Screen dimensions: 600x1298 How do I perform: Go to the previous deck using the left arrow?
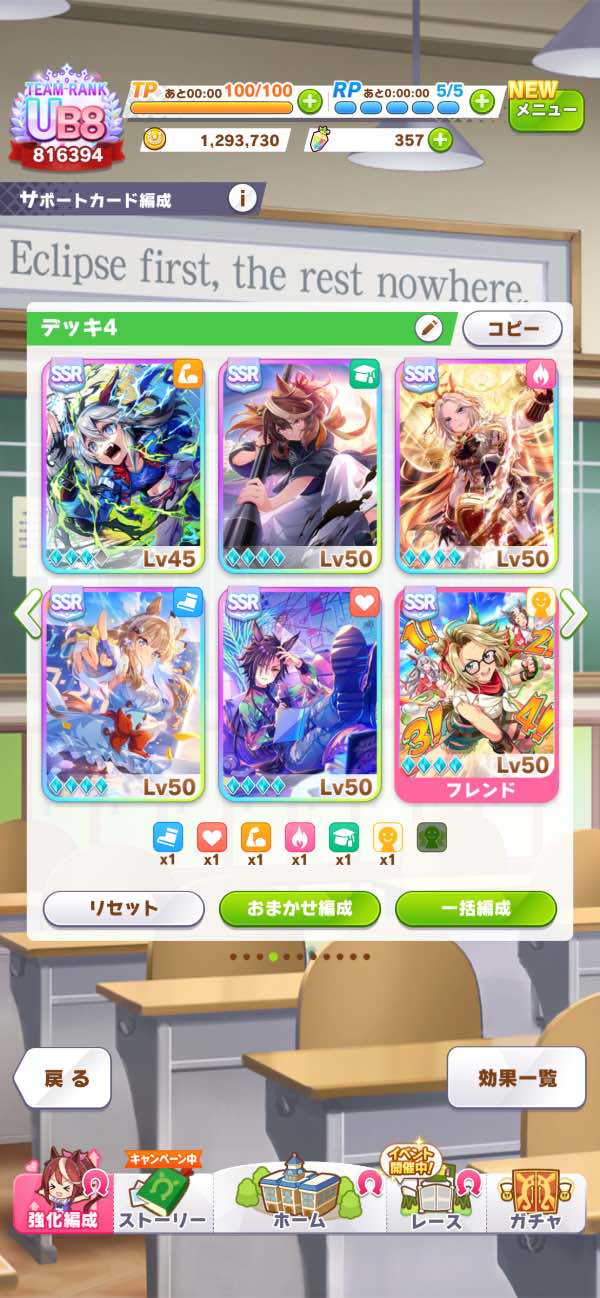[x=27, y=613]
